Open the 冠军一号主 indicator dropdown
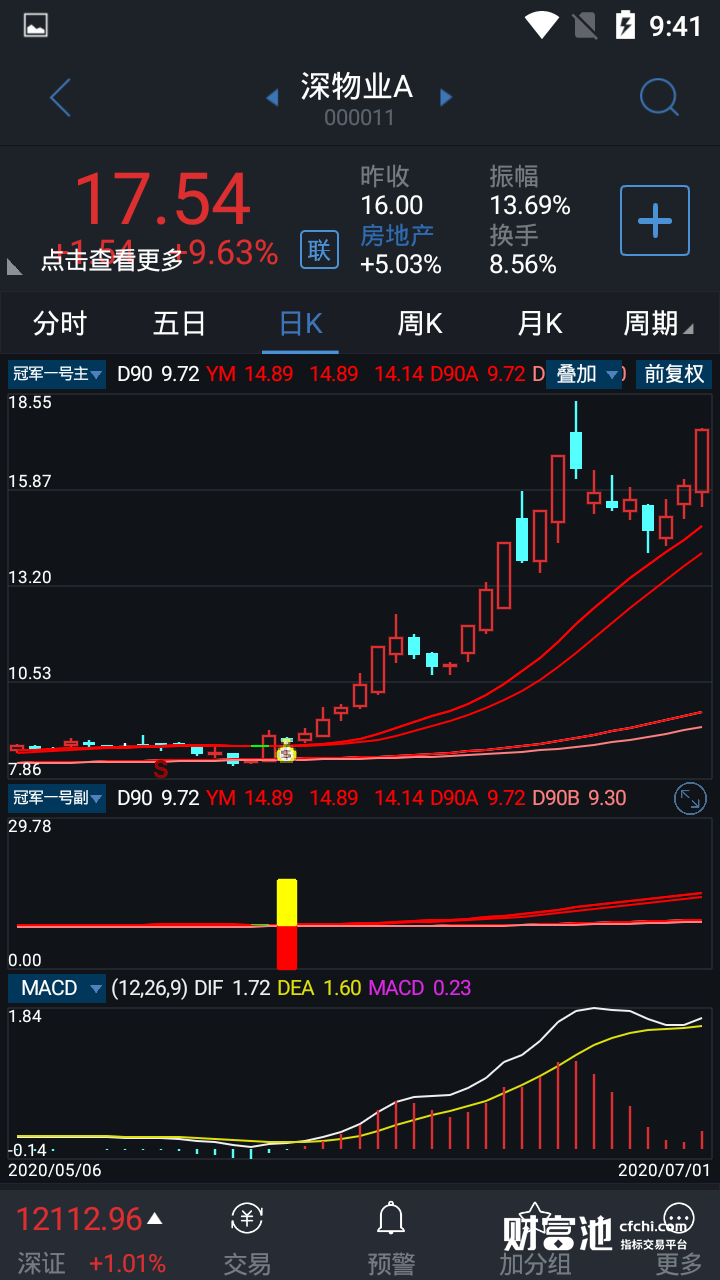Screen dimensions: 720x1280 click(x=57, y=375)
